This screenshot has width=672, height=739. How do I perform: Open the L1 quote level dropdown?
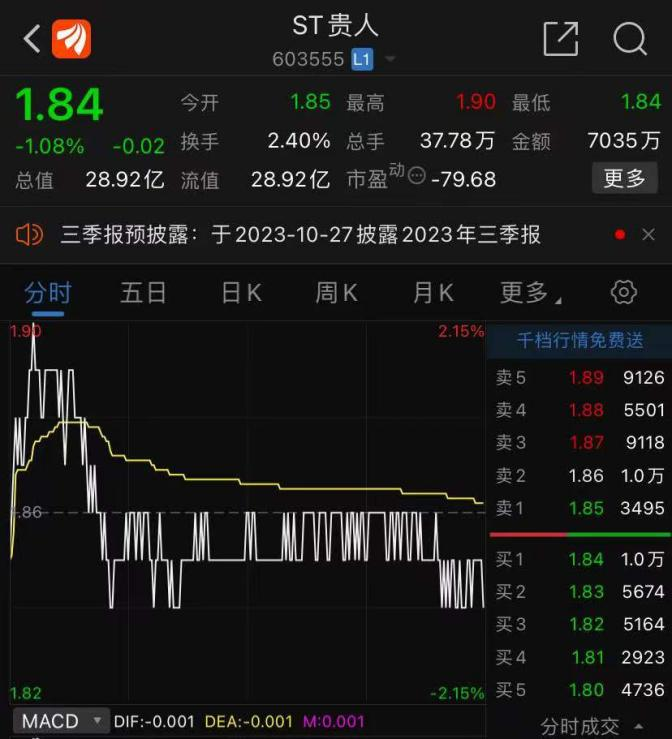point(374,60)
